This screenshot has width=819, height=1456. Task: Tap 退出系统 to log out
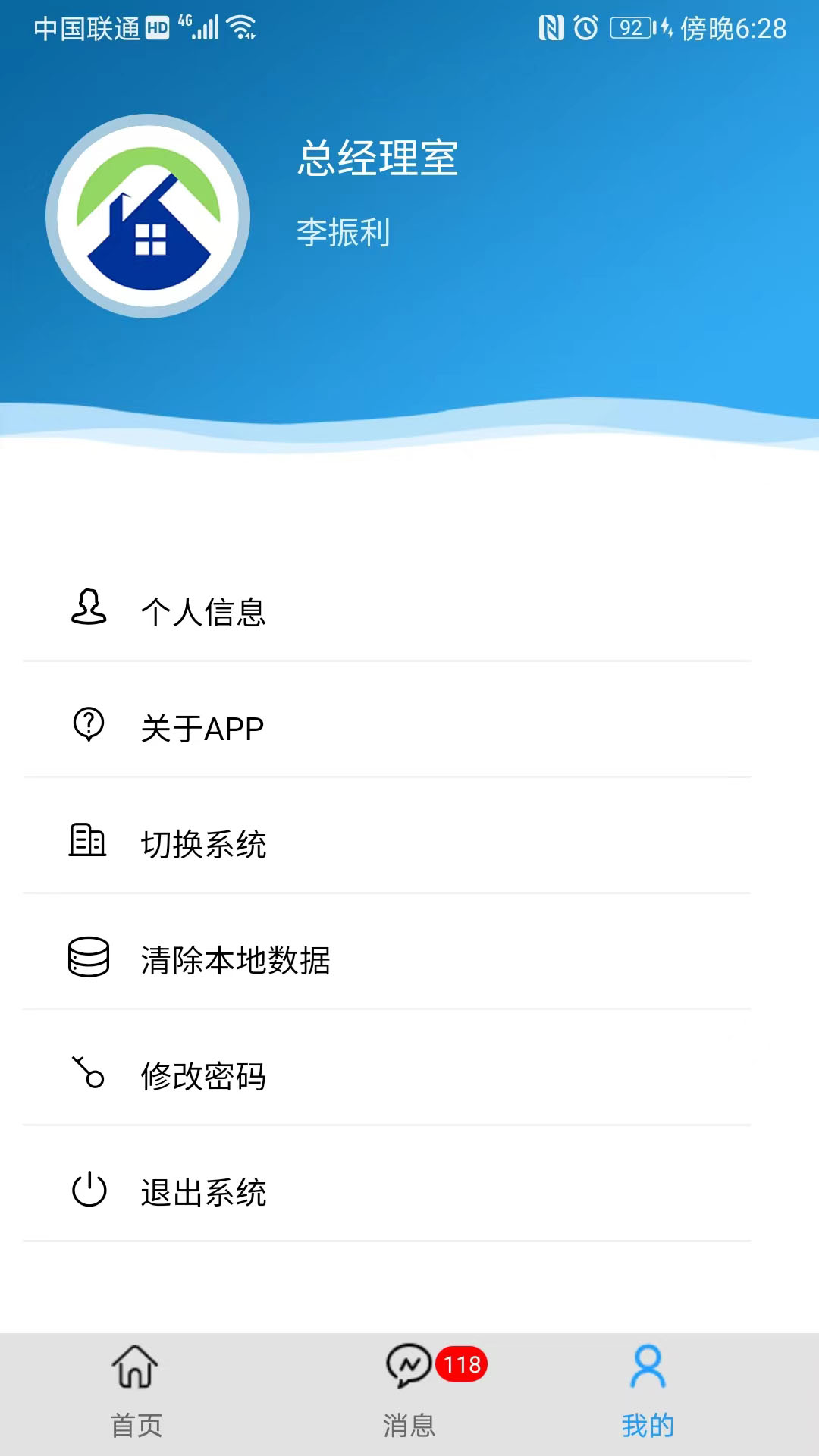(387, 1191)
